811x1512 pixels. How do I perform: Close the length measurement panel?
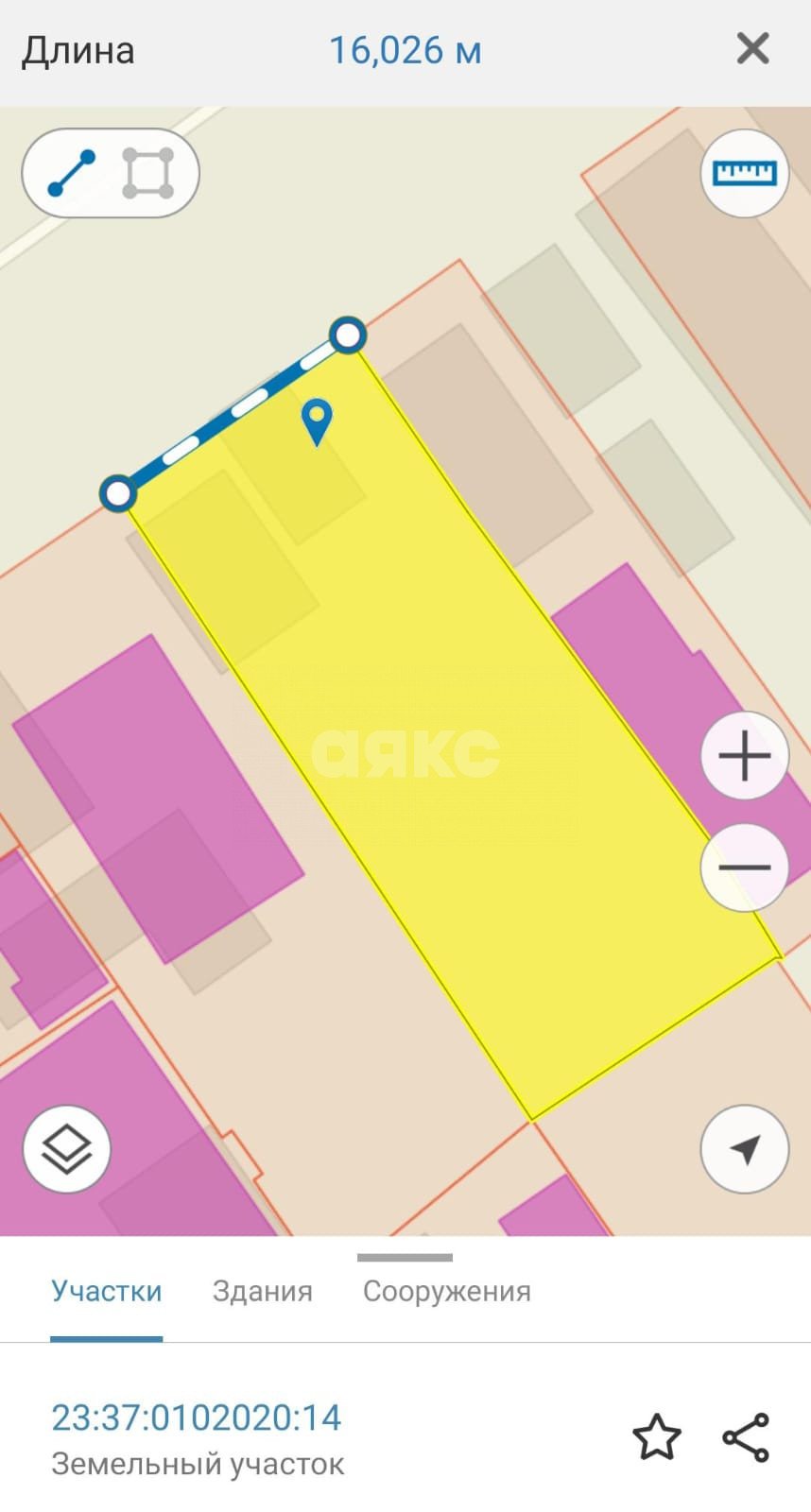pyautogui.click(x=752, y=48)
